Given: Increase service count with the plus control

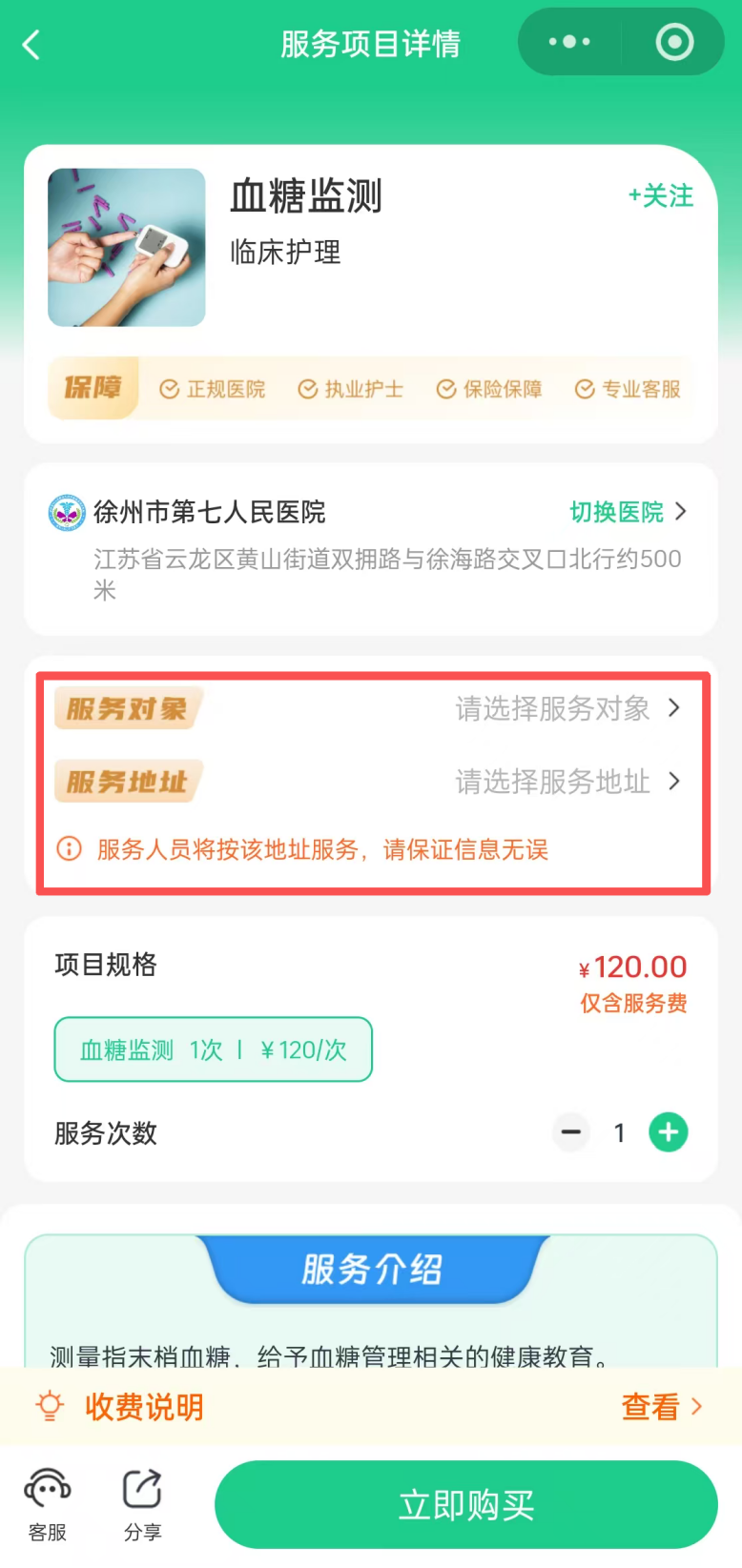Looking at the screenshot, I should pos(669,1132).
